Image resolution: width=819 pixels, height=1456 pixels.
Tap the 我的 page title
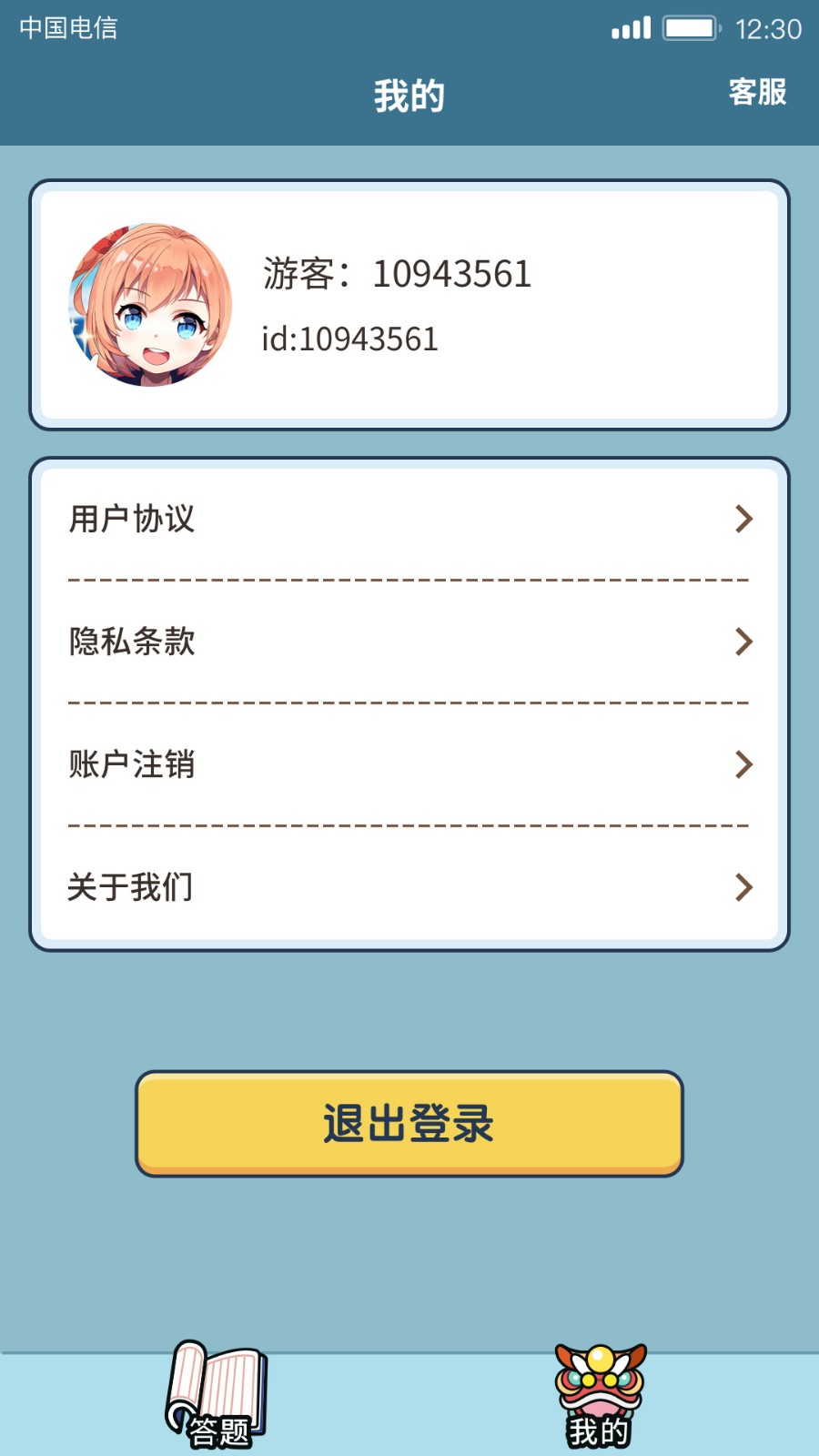[x=409, y=92]
